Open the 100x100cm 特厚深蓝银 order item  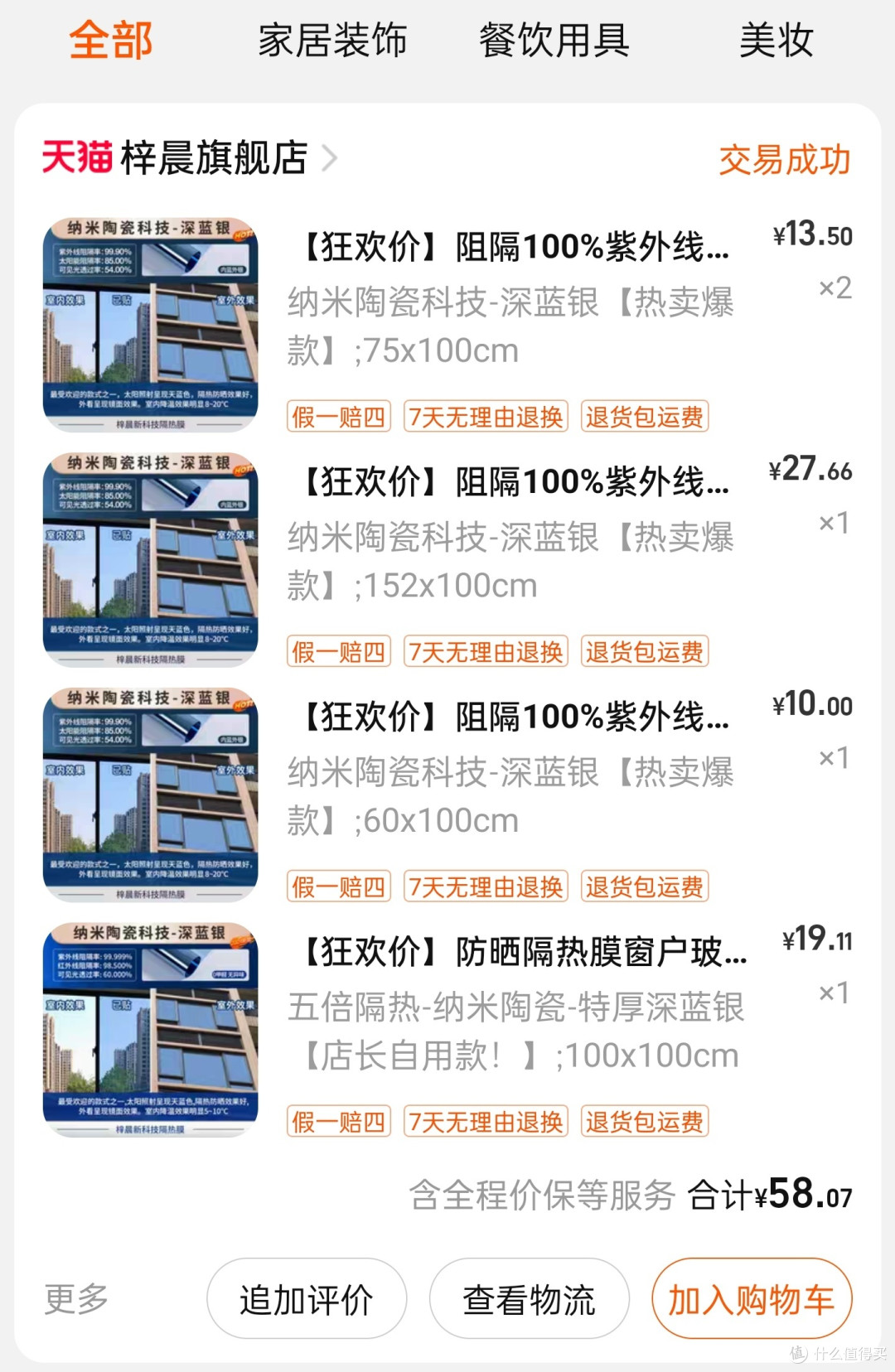(x=516, y=1005)
